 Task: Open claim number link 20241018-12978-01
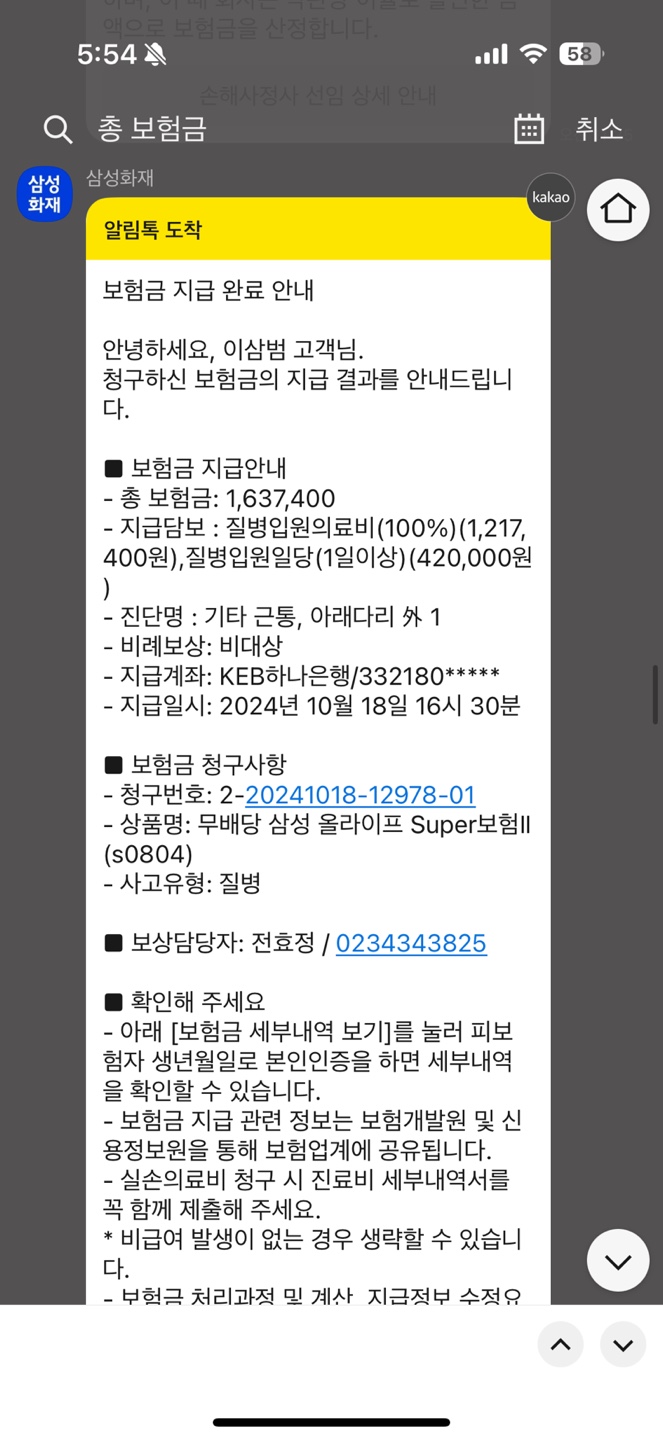360,795
